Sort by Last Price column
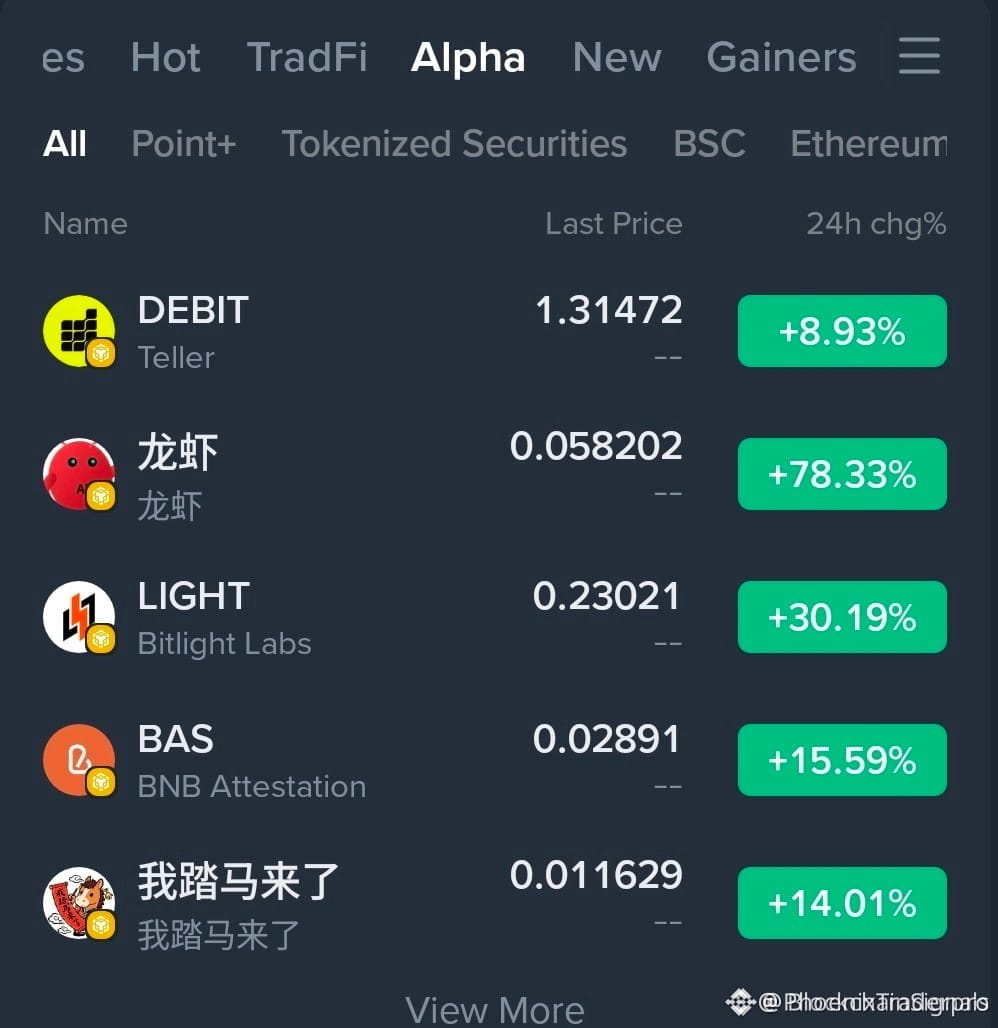 pos(614,224)
